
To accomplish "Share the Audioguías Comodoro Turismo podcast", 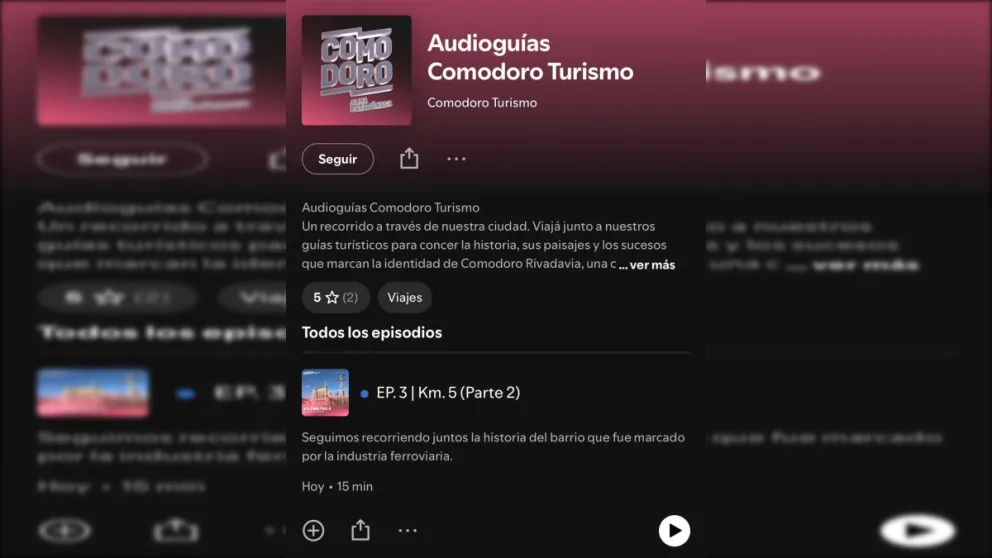I will pyautogui.click(x=409, y=159).
